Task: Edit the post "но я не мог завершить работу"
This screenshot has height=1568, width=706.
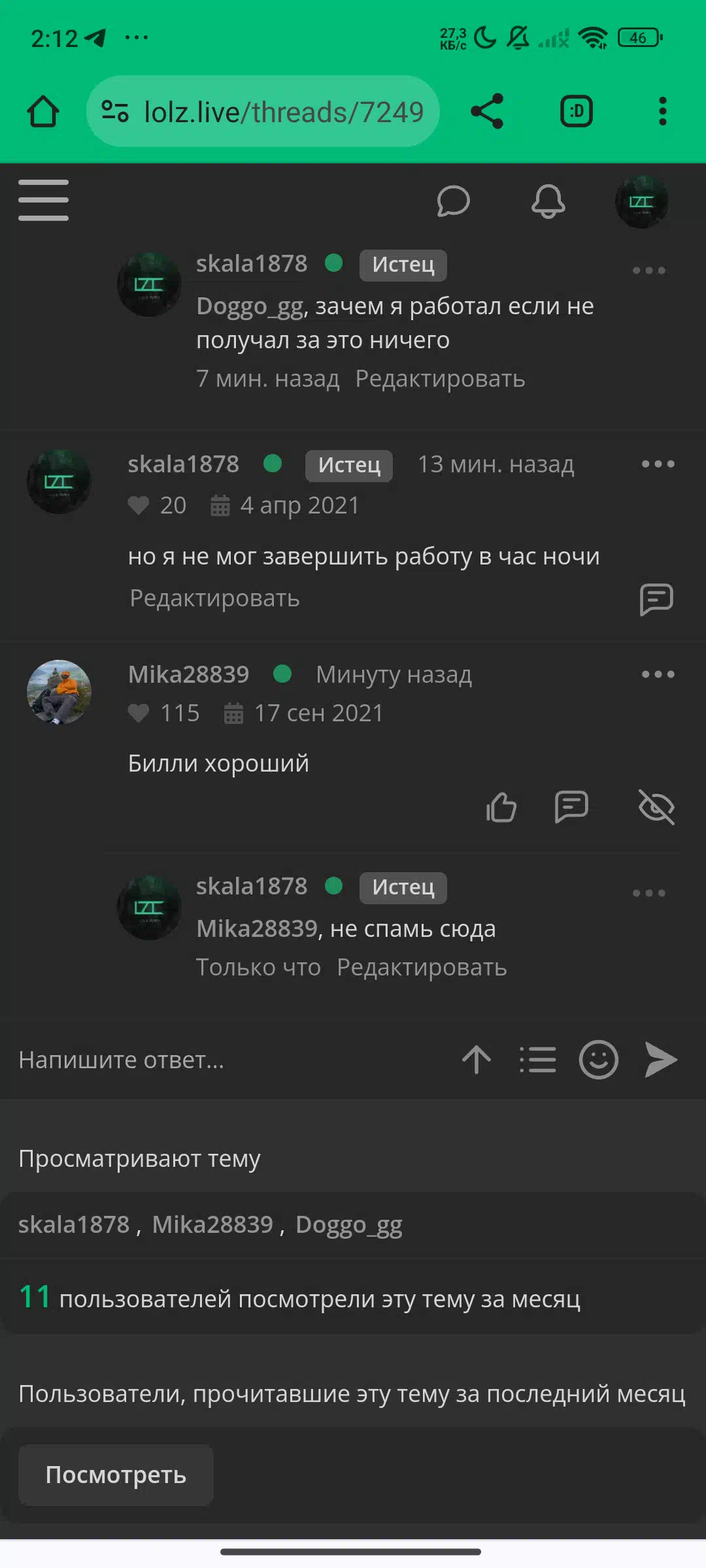Action: 214,598
